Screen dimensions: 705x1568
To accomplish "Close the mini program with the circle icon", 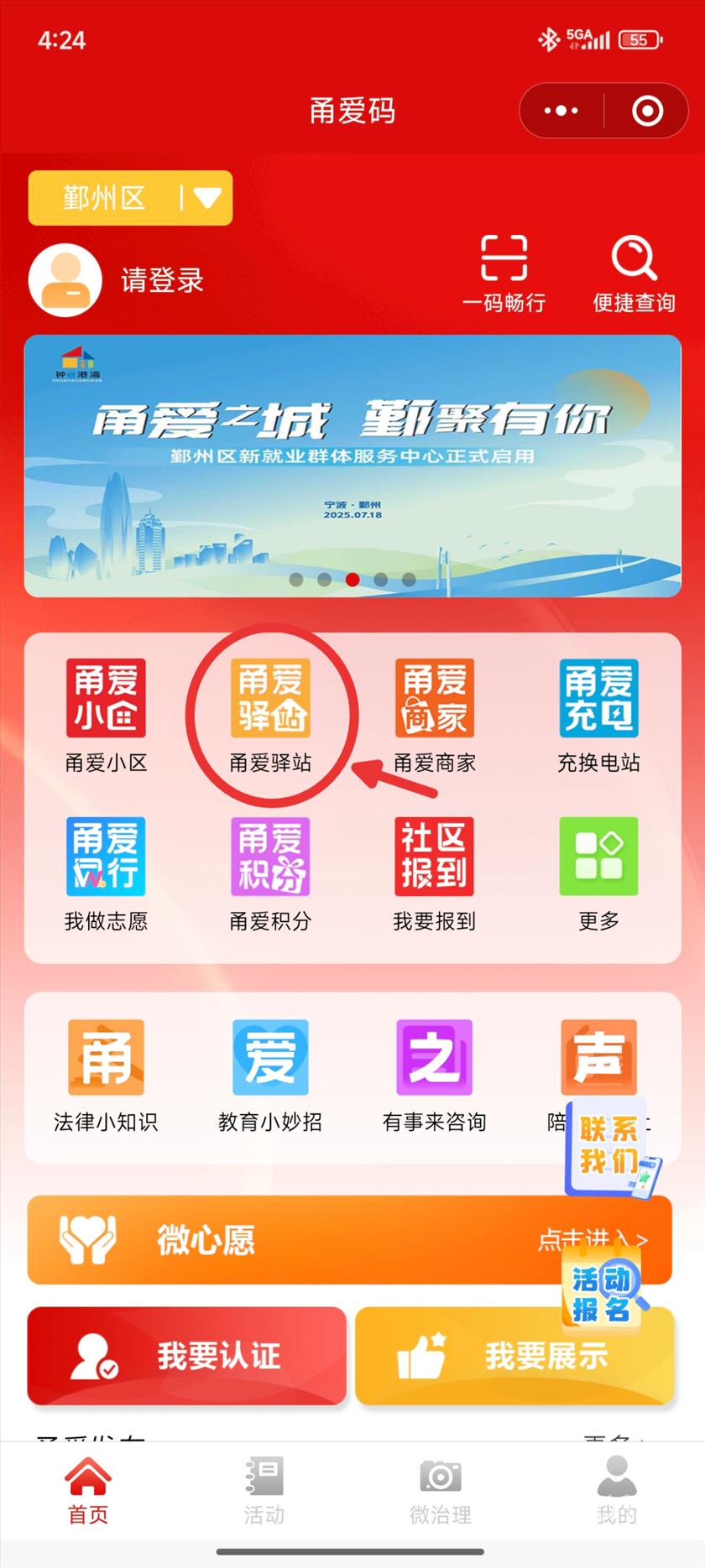I will click(x=647, y=111).
